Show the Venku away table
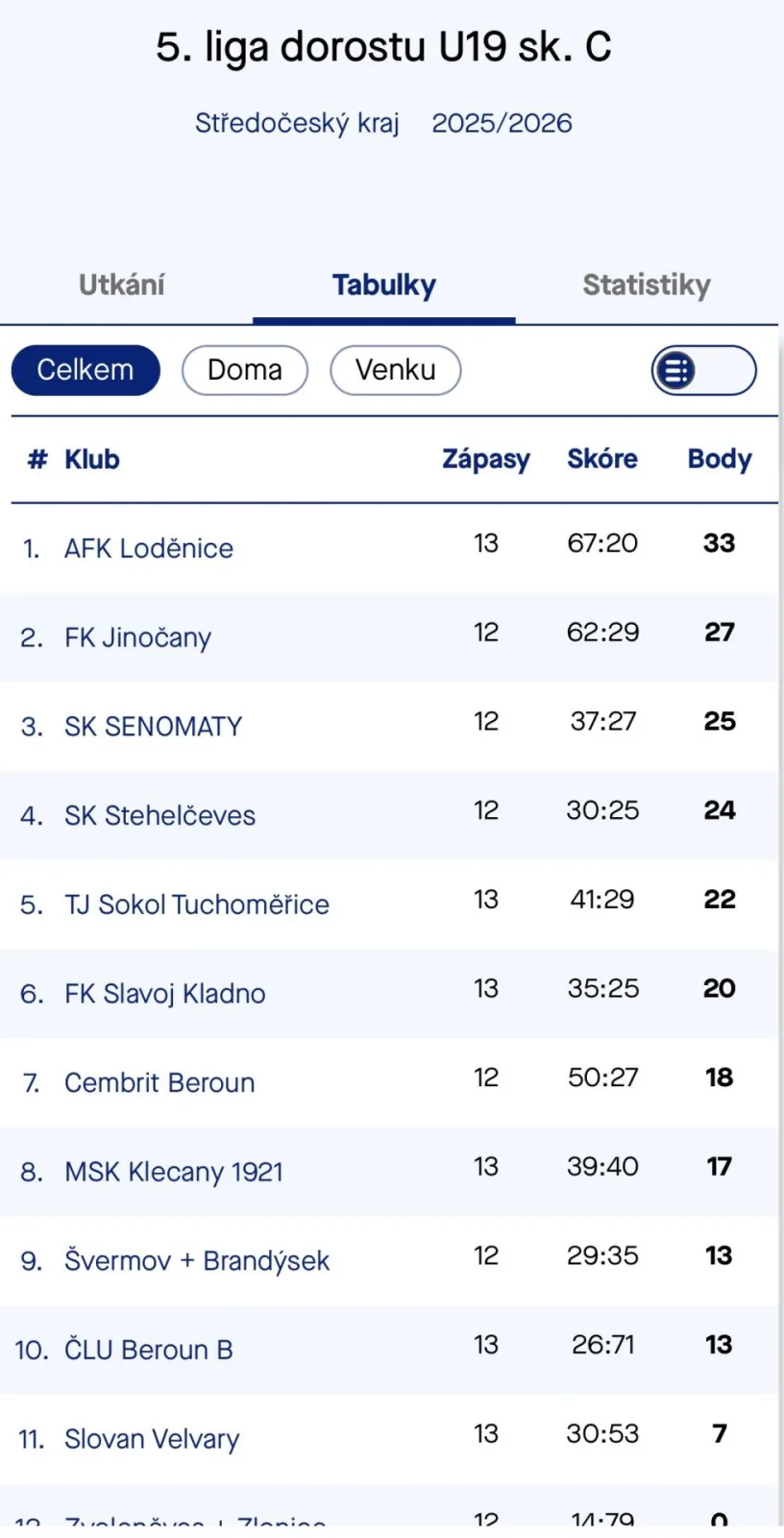Viewport: 784px width, 1538px height. pos(395,370)
